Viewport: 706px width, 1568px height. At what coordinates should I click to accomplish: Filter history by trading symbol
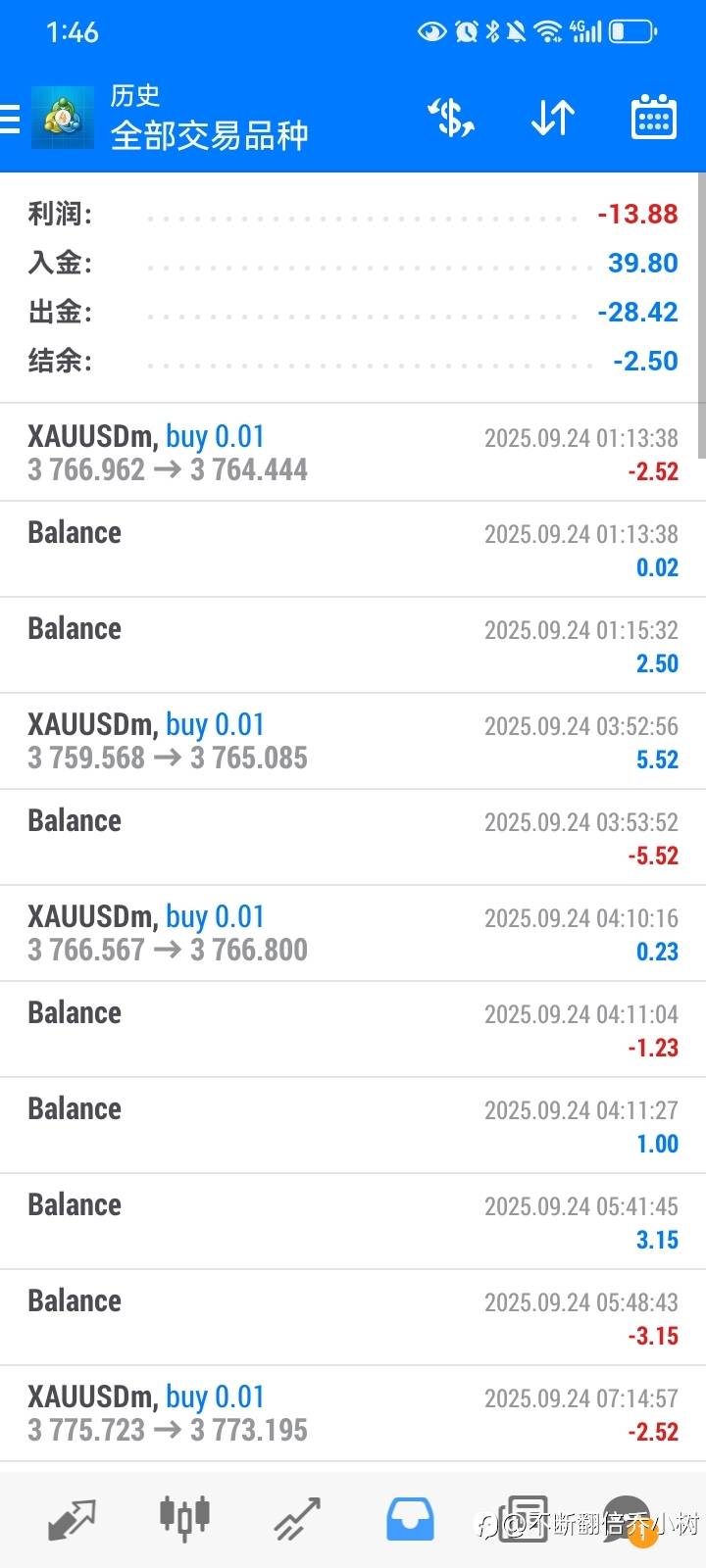(x=451, y=119)
